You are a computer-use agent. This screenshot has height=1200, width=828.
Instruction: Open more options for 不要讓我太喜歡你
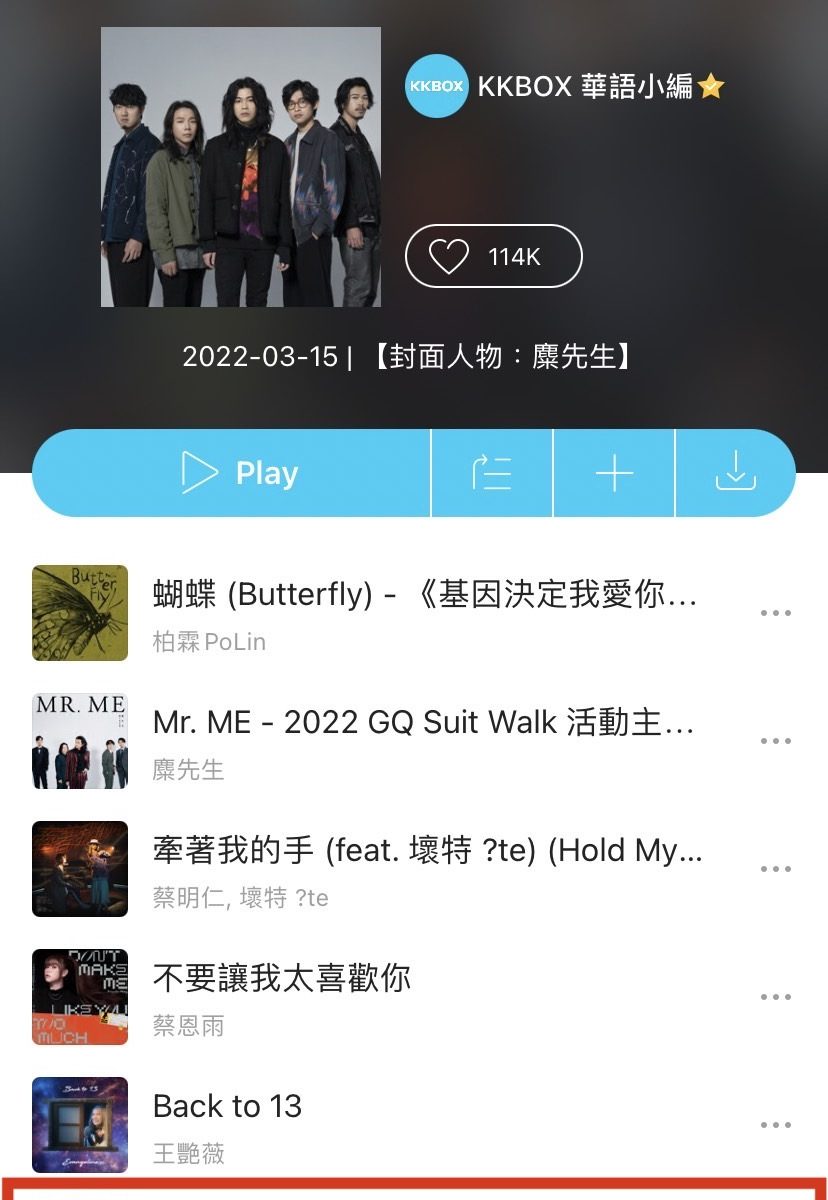click(x=775, y=997)
